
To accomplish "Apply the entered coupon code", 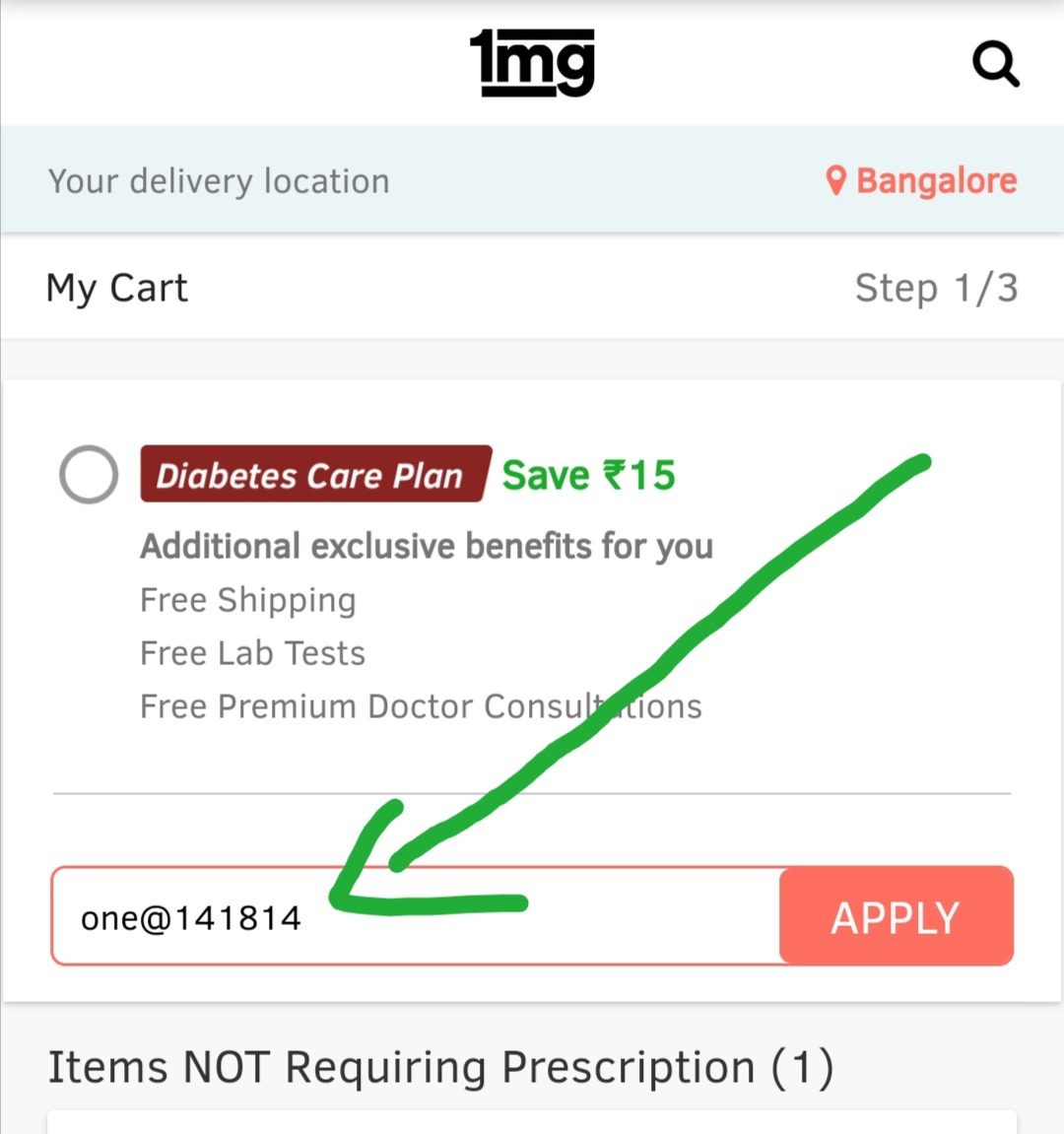I will click(896, 917).
